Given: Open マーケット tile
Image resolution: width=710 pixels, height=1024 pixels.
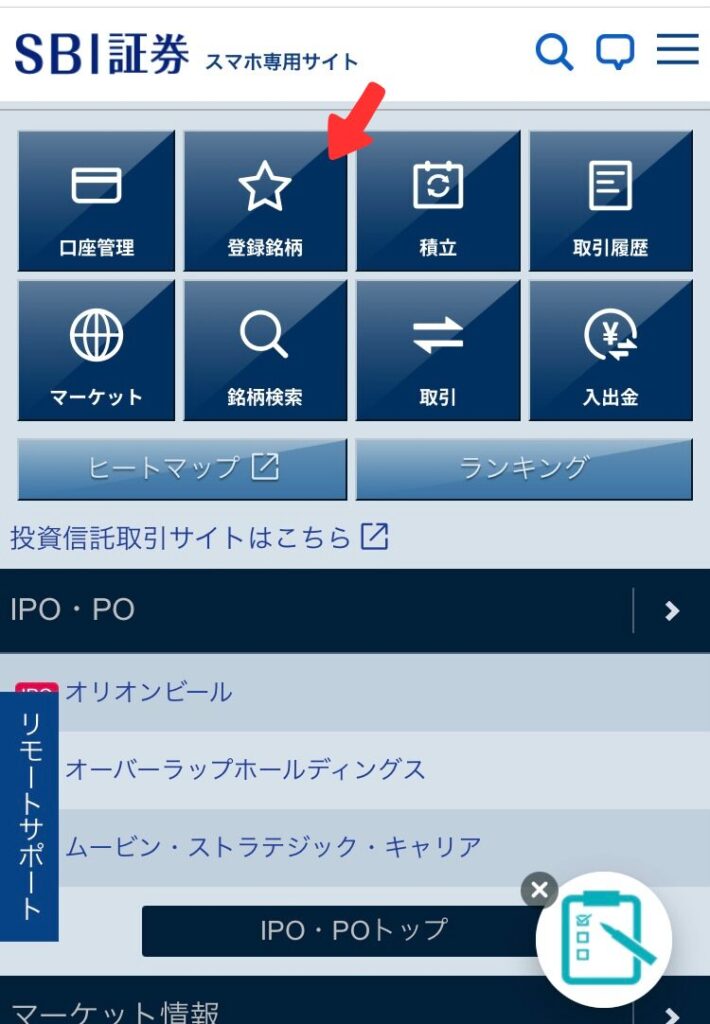Looking at the screenshot, I should pos(96,350).
